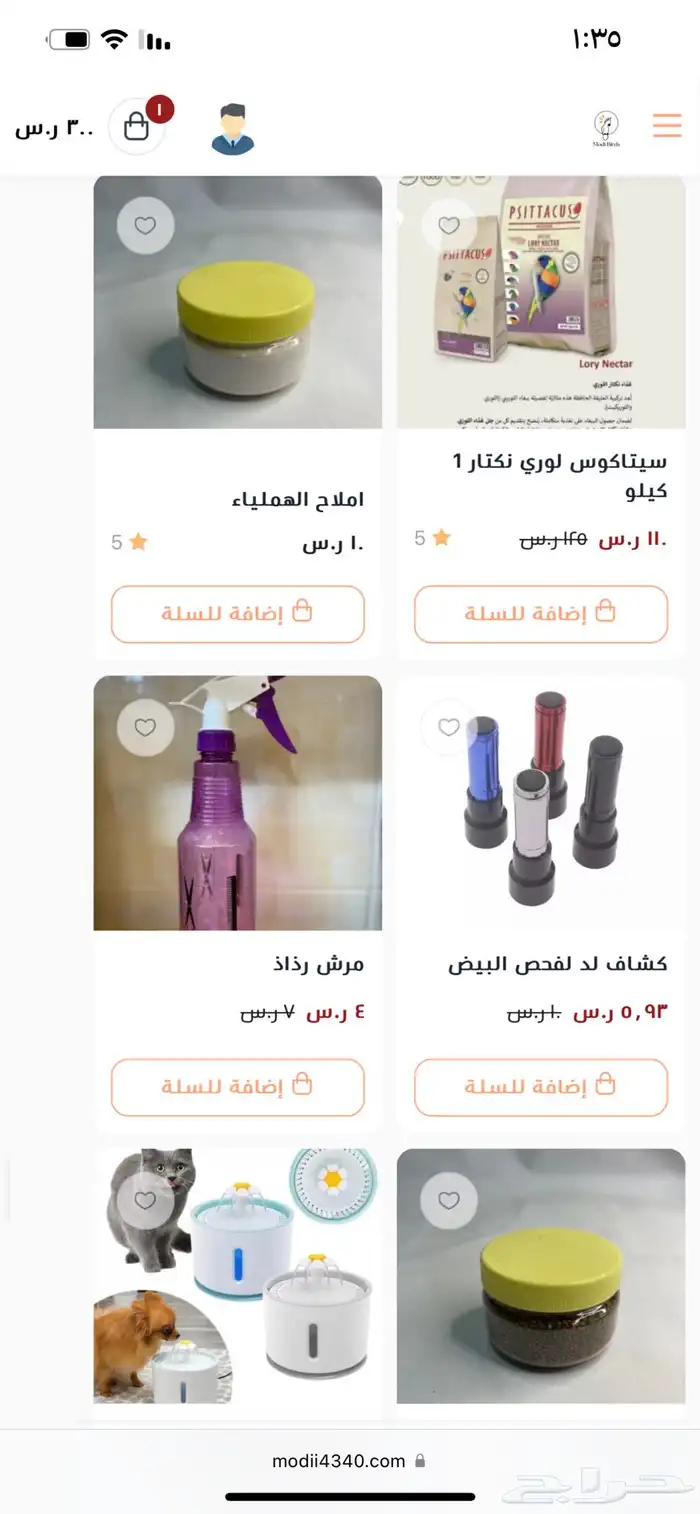The width and height of the screenshot is (700, 1514).
Task: Open the hamburger menu
Action: pyautogui.click(x=666, y=125)
